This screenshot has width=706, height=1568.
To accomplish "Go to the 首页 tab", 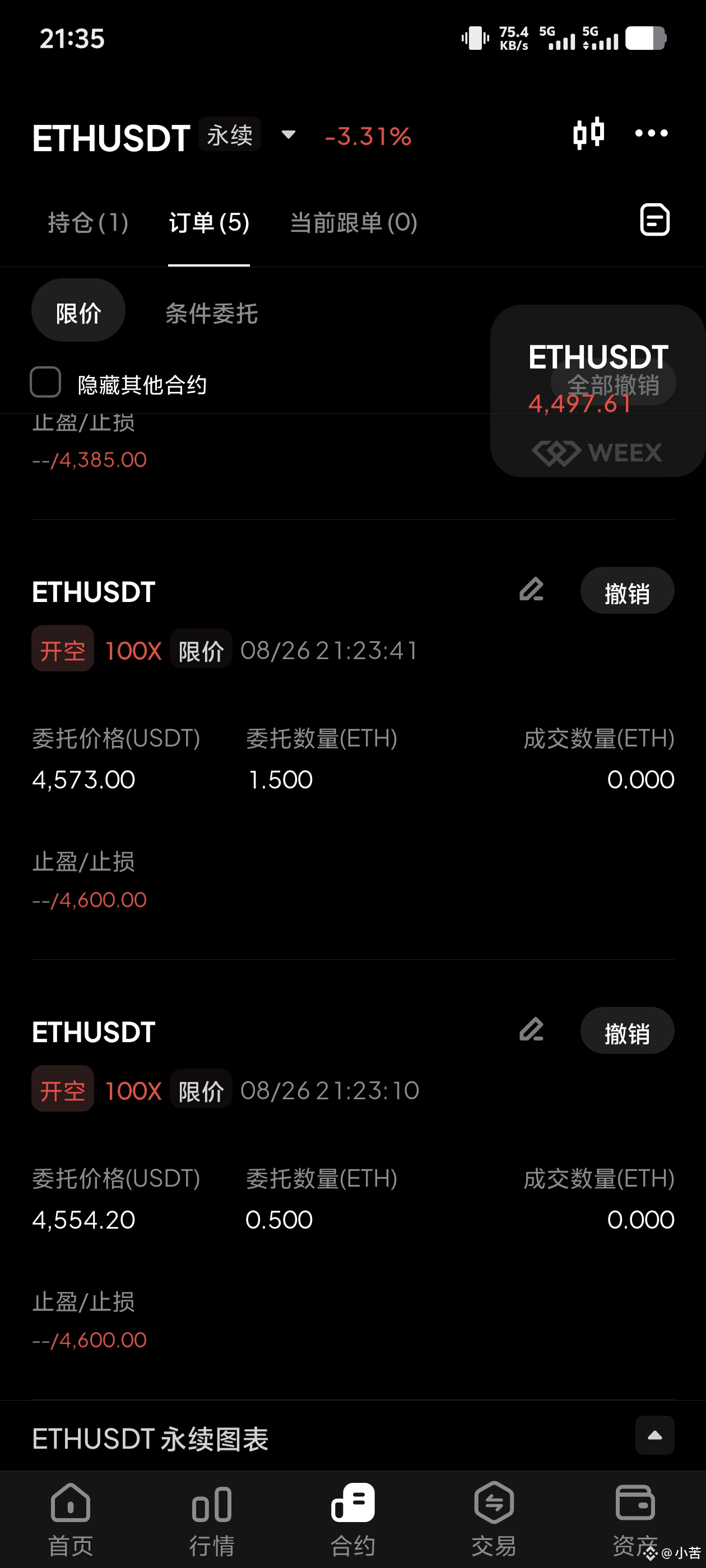I will point(71,1519).
